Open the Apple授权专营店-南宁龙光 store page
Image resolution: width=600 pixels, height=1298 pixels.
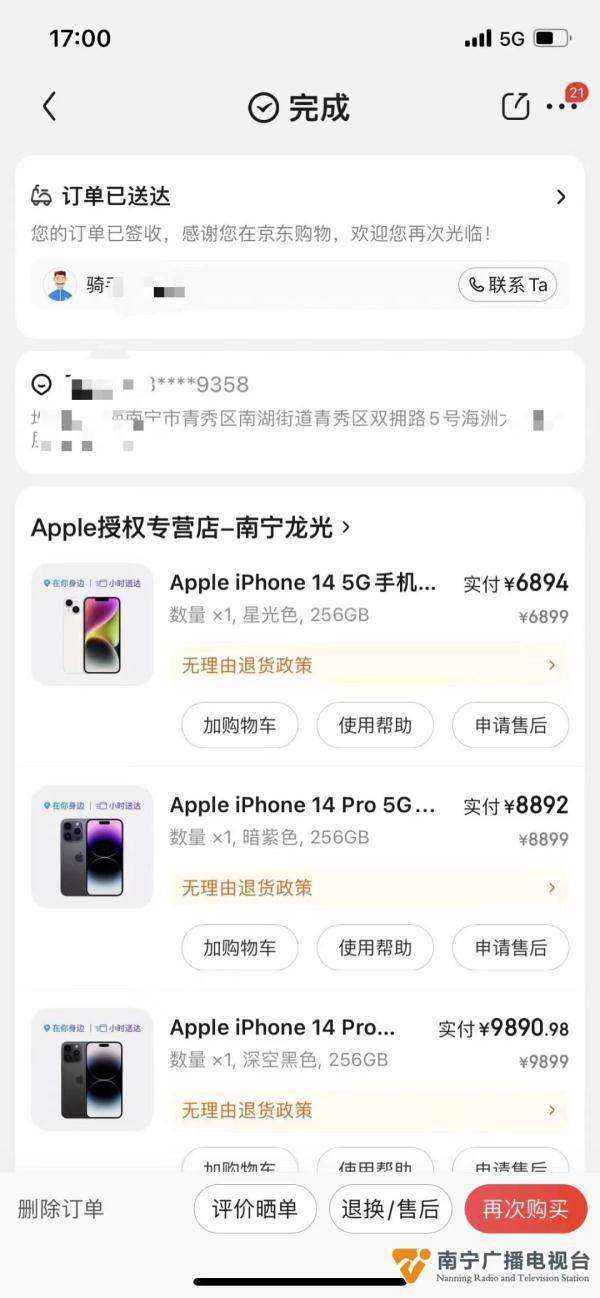tap(191, 527)
